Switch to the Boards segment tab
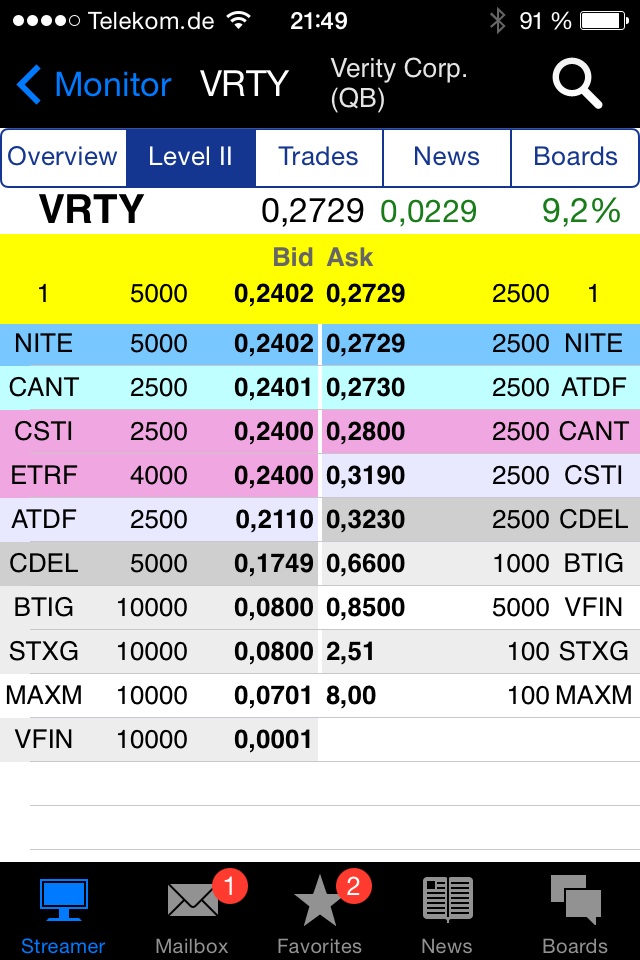The image size is (640, 960). pyautogui.click(x=575, y=157)
